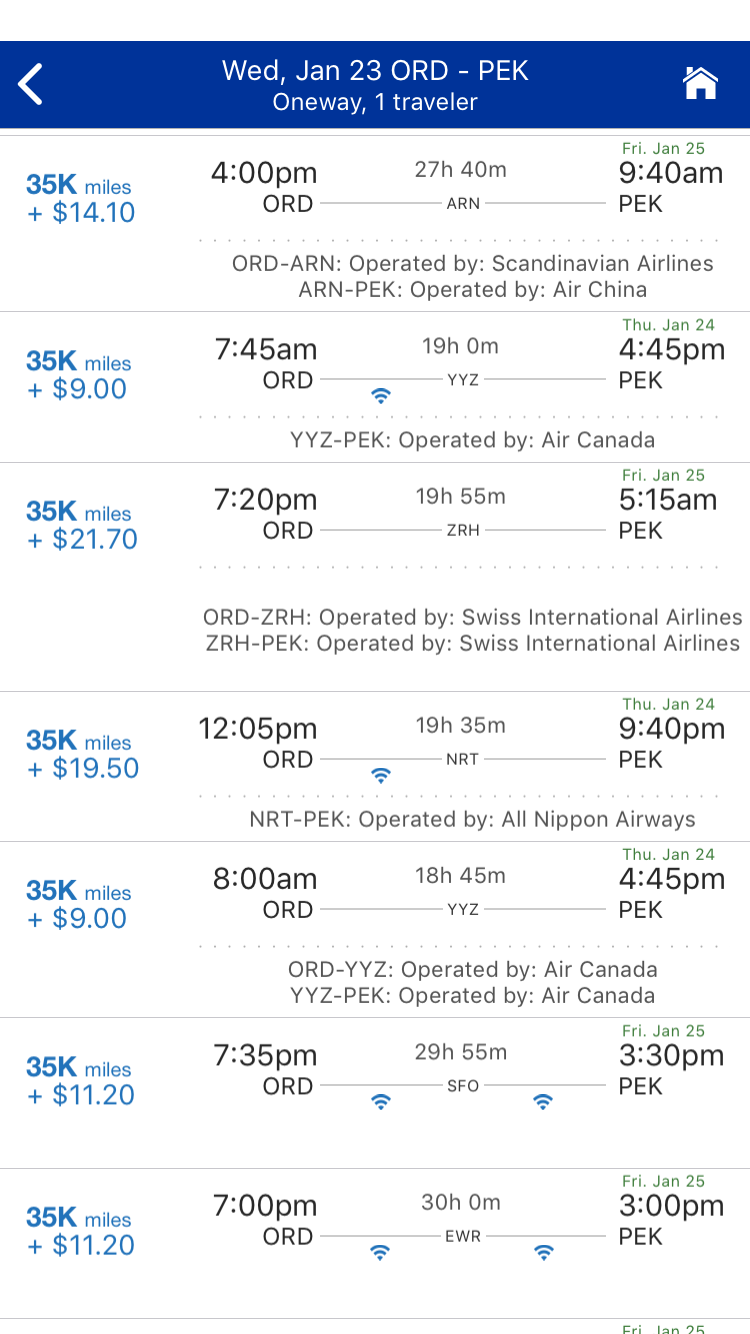Screen dimensions: 750x1334
Task: Choose the 7:45am flight via YYZ
Action: [x=375, y=387]
